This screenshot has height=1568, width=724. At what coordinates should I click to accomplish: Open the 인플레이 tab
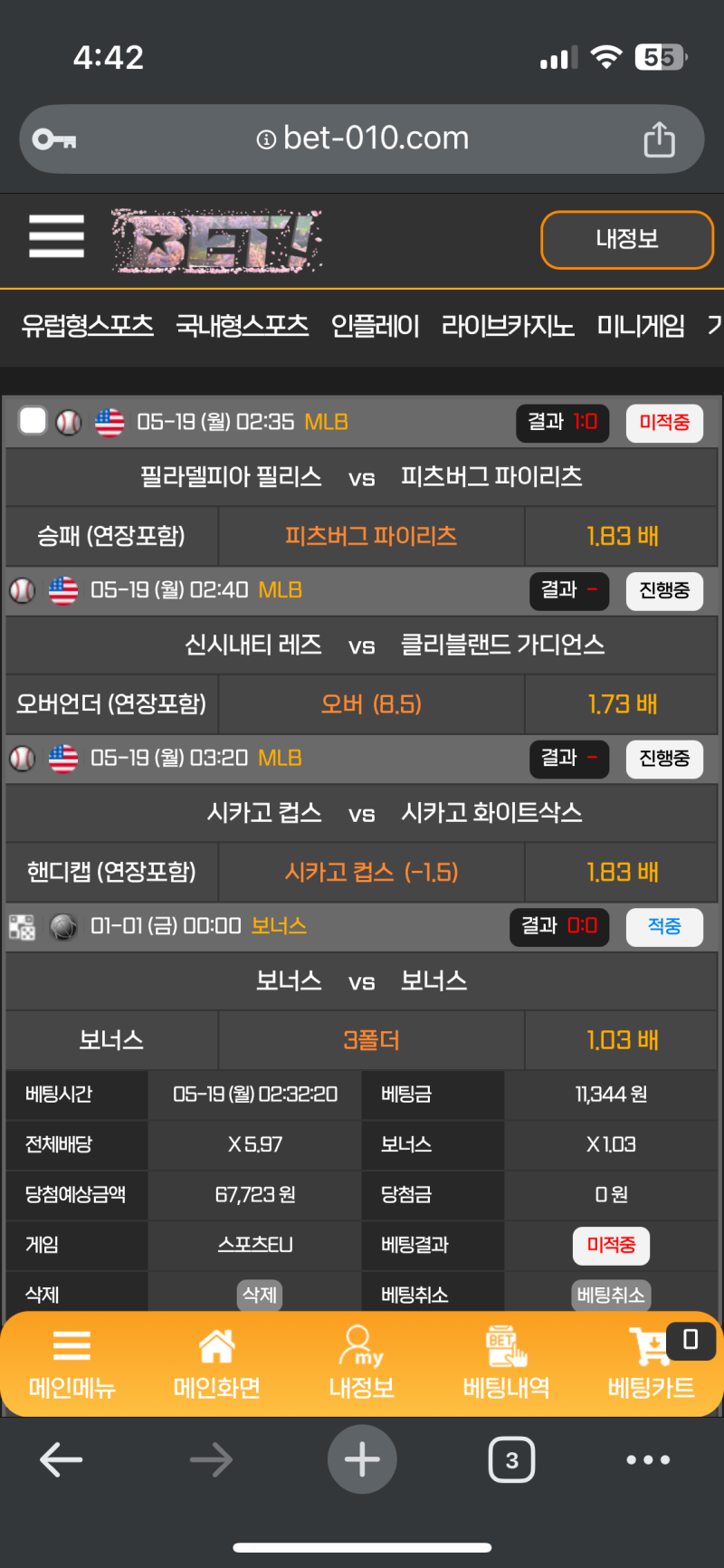click(x=375, y=326)
